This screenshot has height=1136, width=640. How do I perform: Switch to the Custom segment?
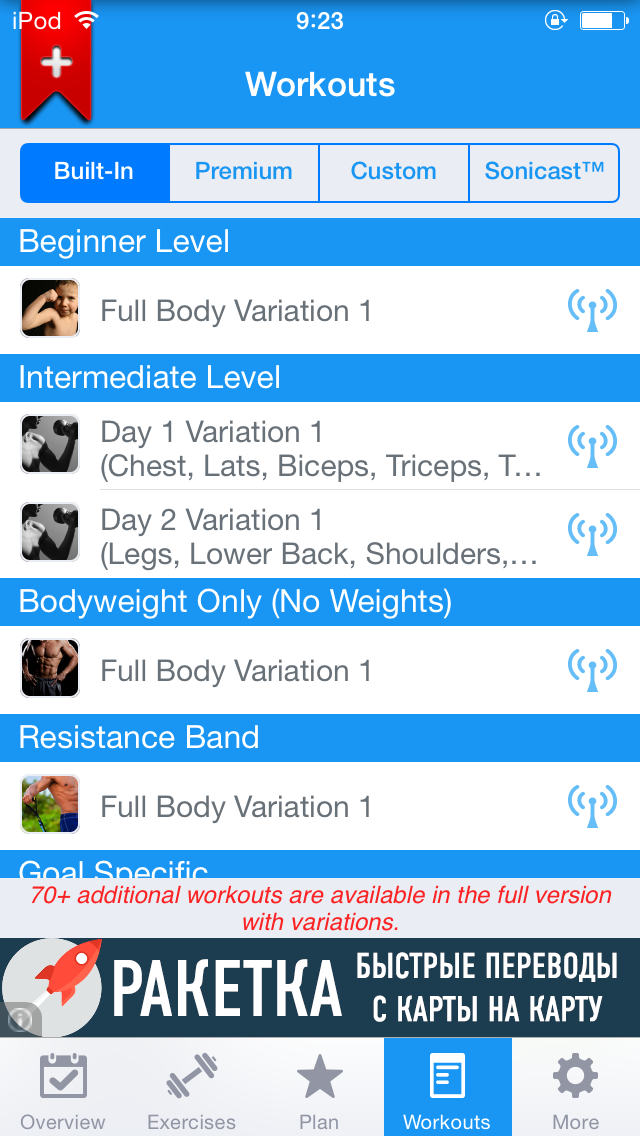click(393, 172)
